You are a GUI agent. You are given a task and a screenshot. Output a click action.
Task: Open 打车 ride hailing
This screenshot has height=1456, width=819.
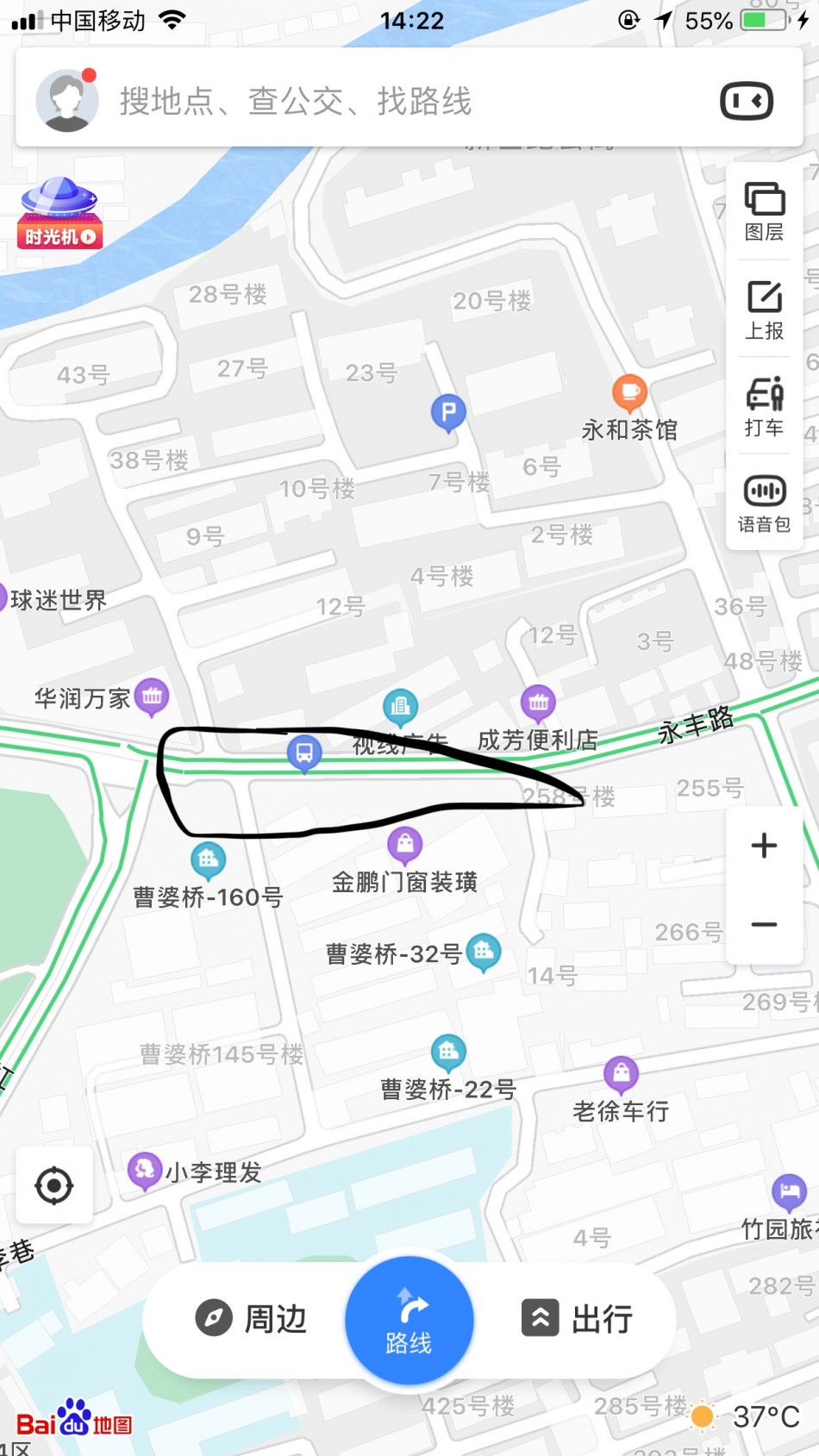764,407
